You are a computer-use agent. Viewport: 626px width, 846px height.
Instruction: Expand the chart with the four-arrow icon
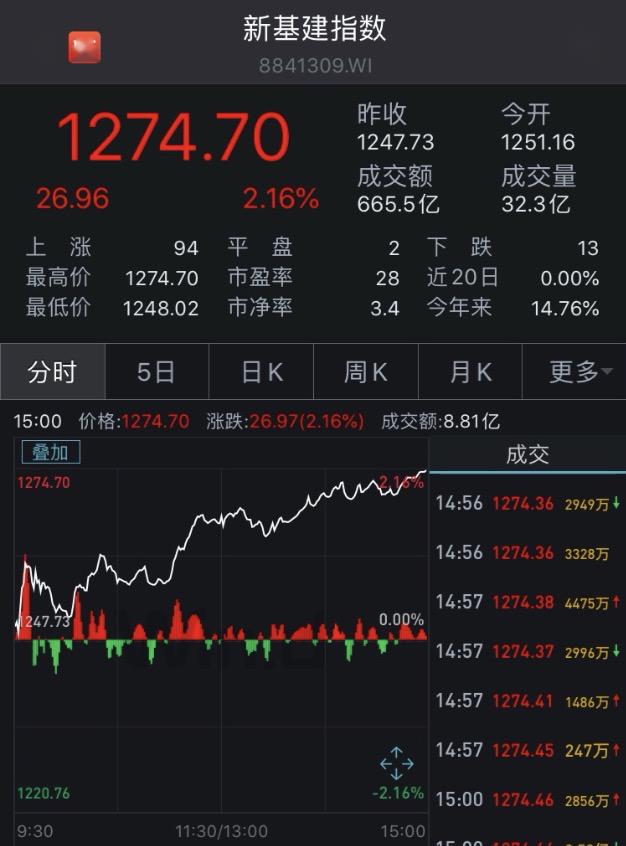coord(397,763)
